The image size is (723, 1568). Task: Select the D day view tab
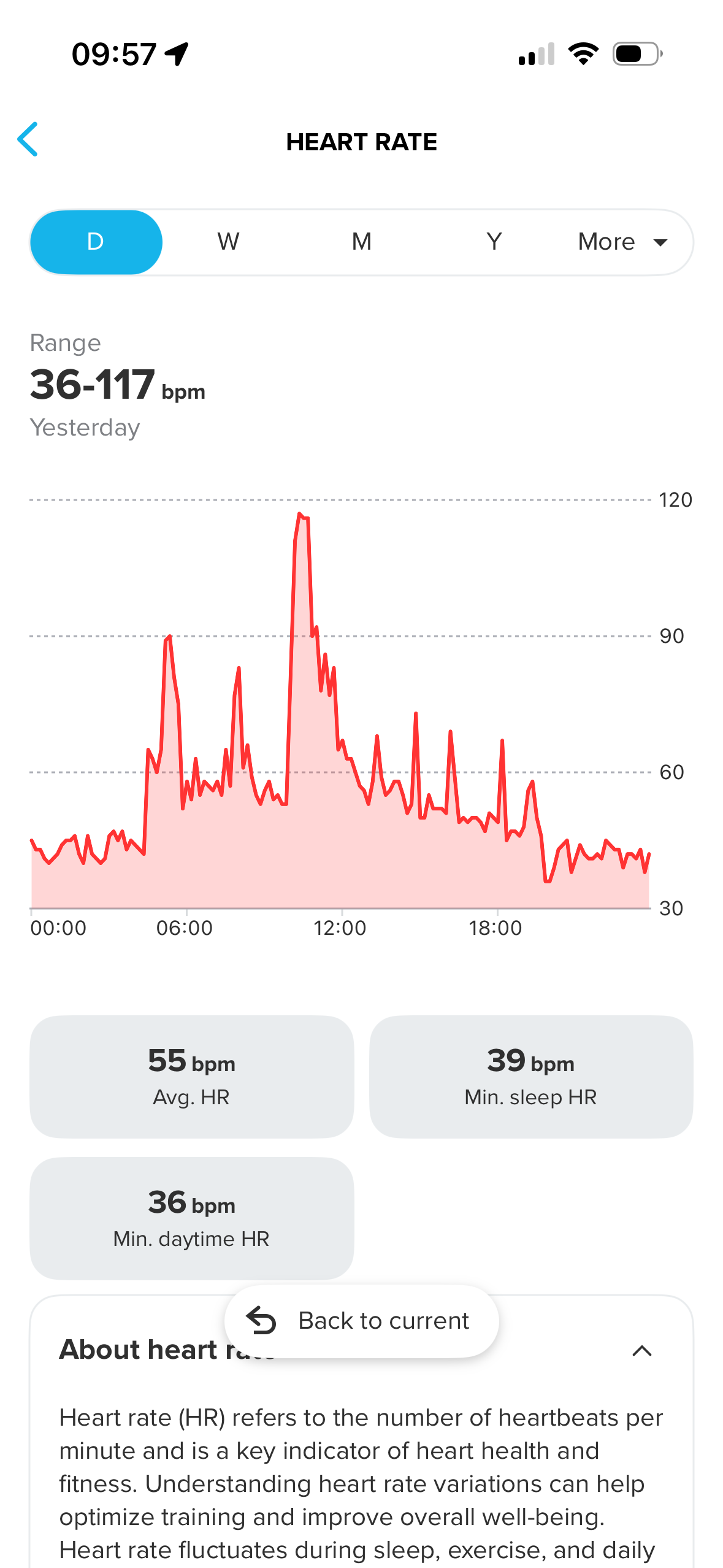click(x=96, y=242)
